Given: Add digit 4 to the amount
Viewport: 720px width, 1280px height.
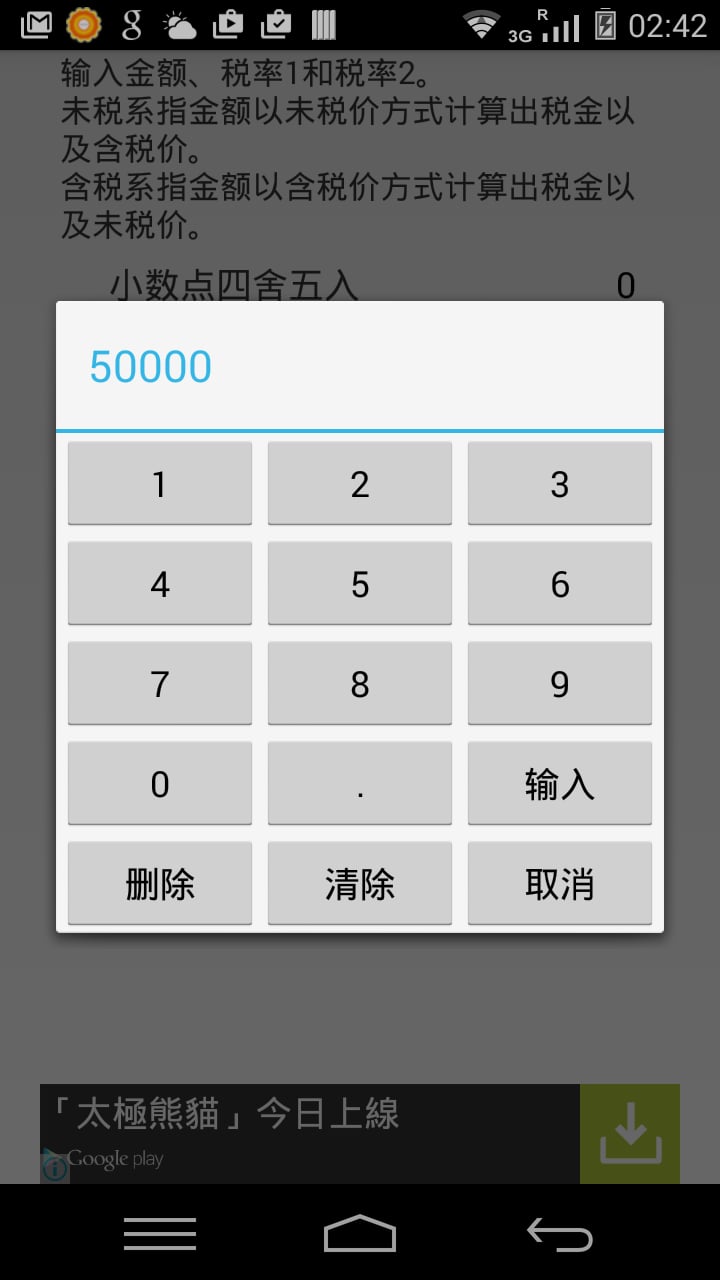Looking at the screenshot, I should (x=160, y=584).
